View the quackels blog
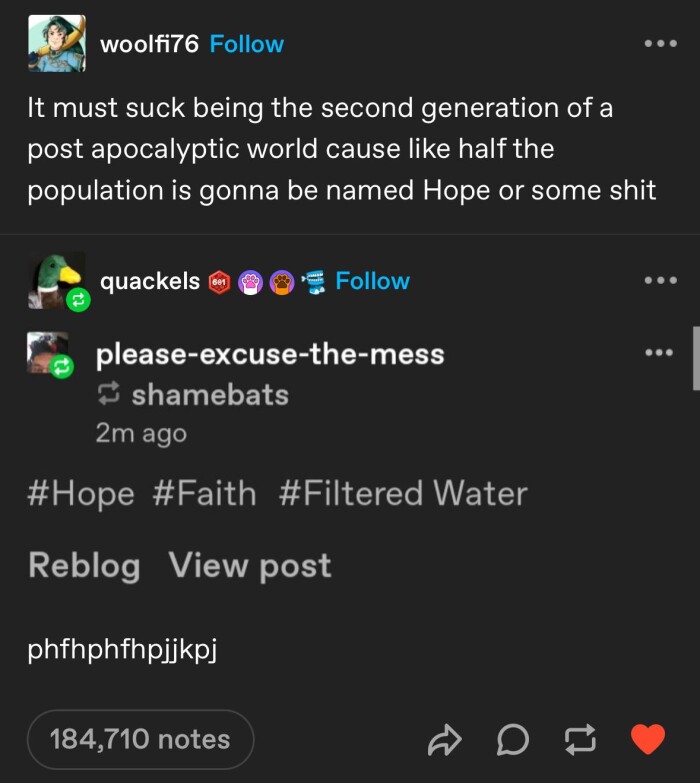 [150, 281]
